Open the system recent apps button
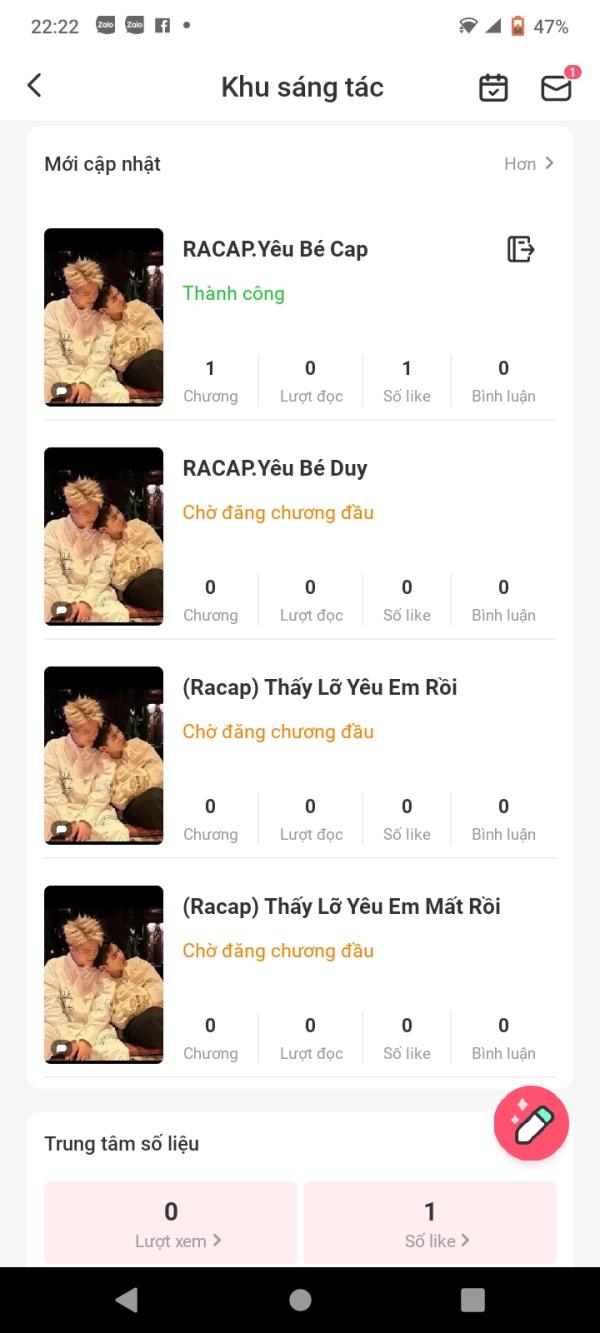 [473, 1300]
